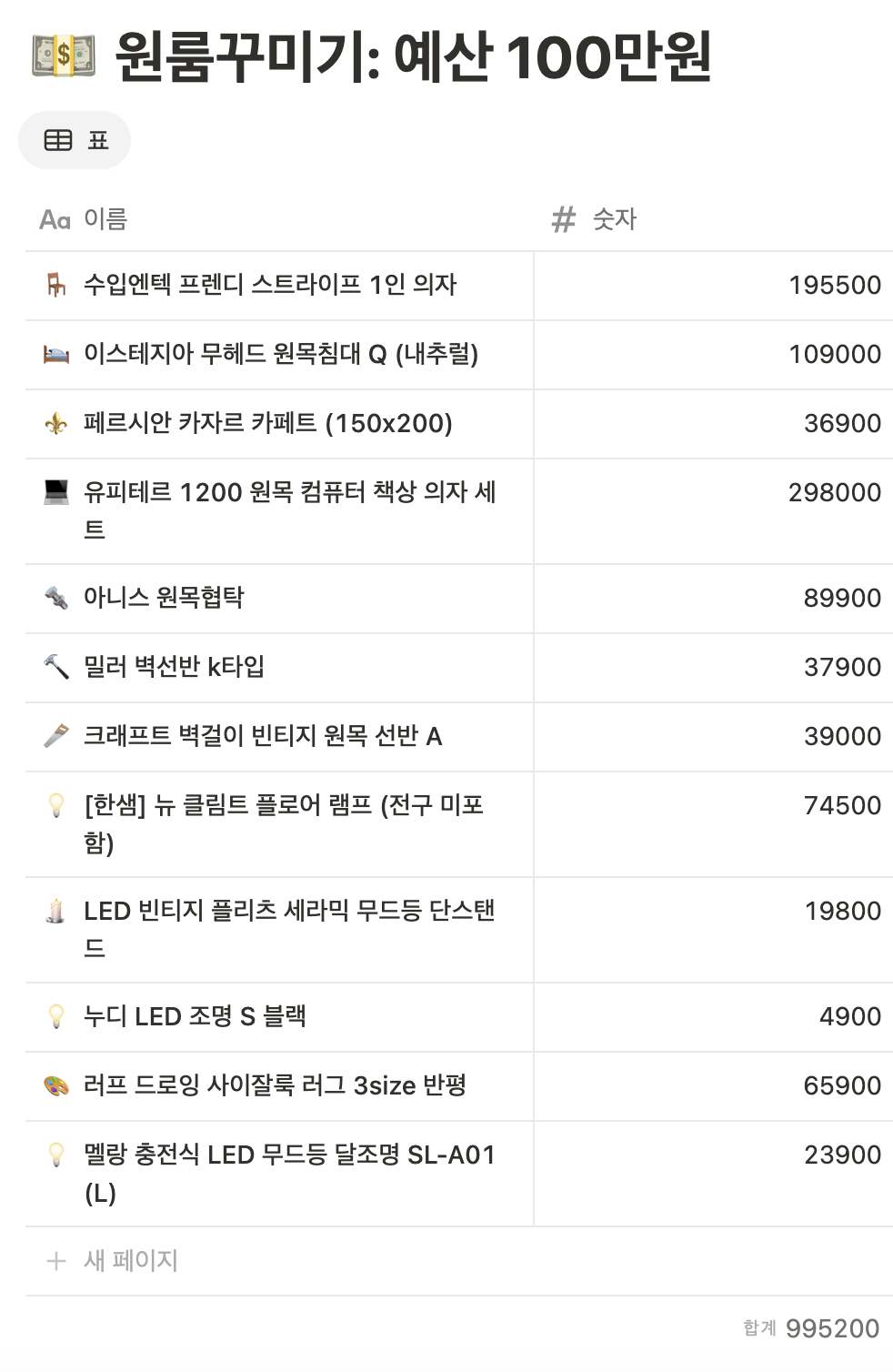Open the 크래프트 벽걸이 빈티지 원목 선반 A row
893x1372 pixels.
(x=262, y=736)
